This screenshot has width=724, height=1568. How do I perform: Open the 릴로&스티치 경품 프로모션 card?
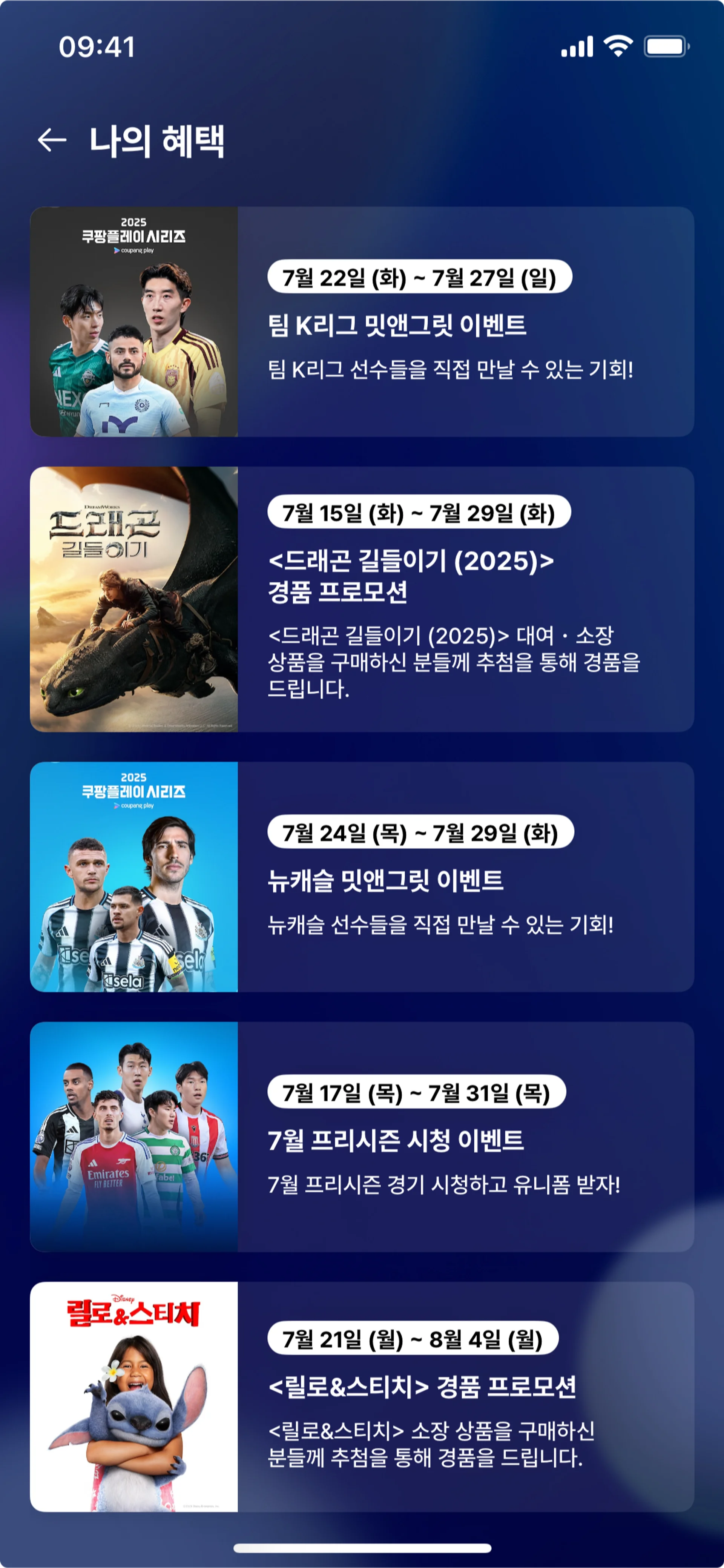point(362,1396)
